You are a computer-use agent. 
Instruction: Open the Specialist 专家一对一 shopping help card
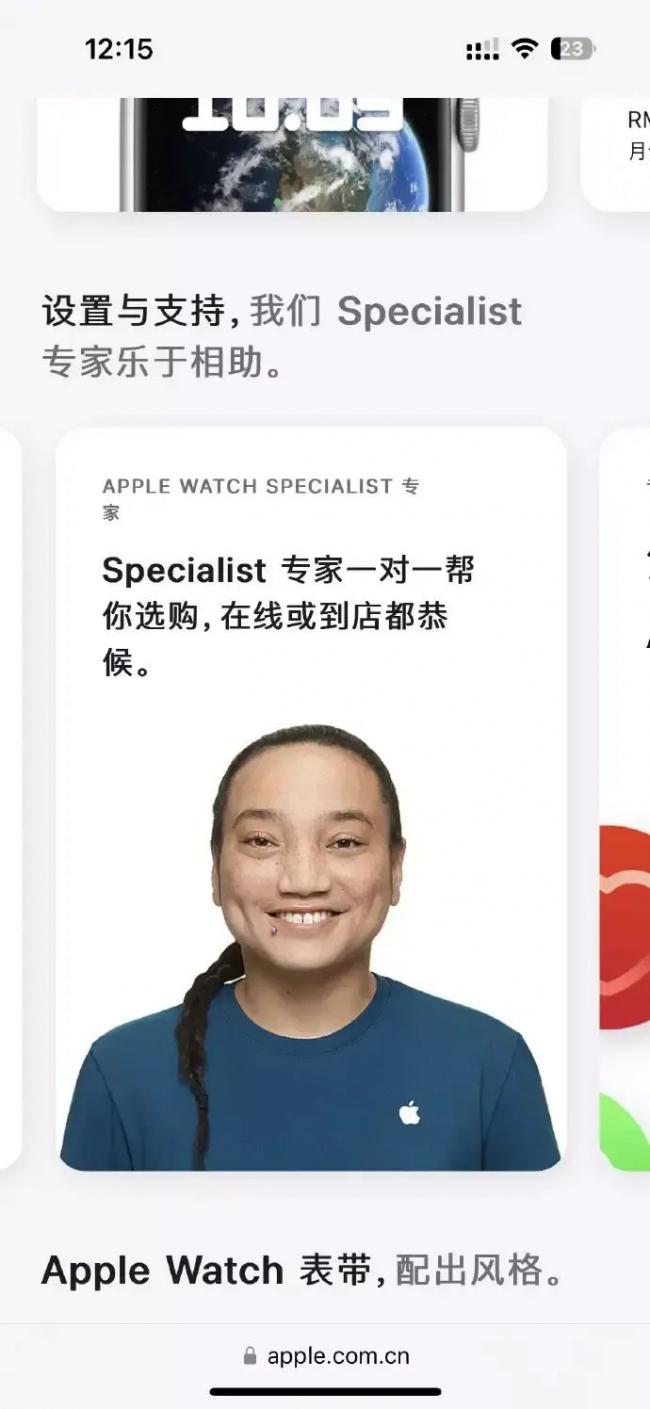tap(310, 800)
